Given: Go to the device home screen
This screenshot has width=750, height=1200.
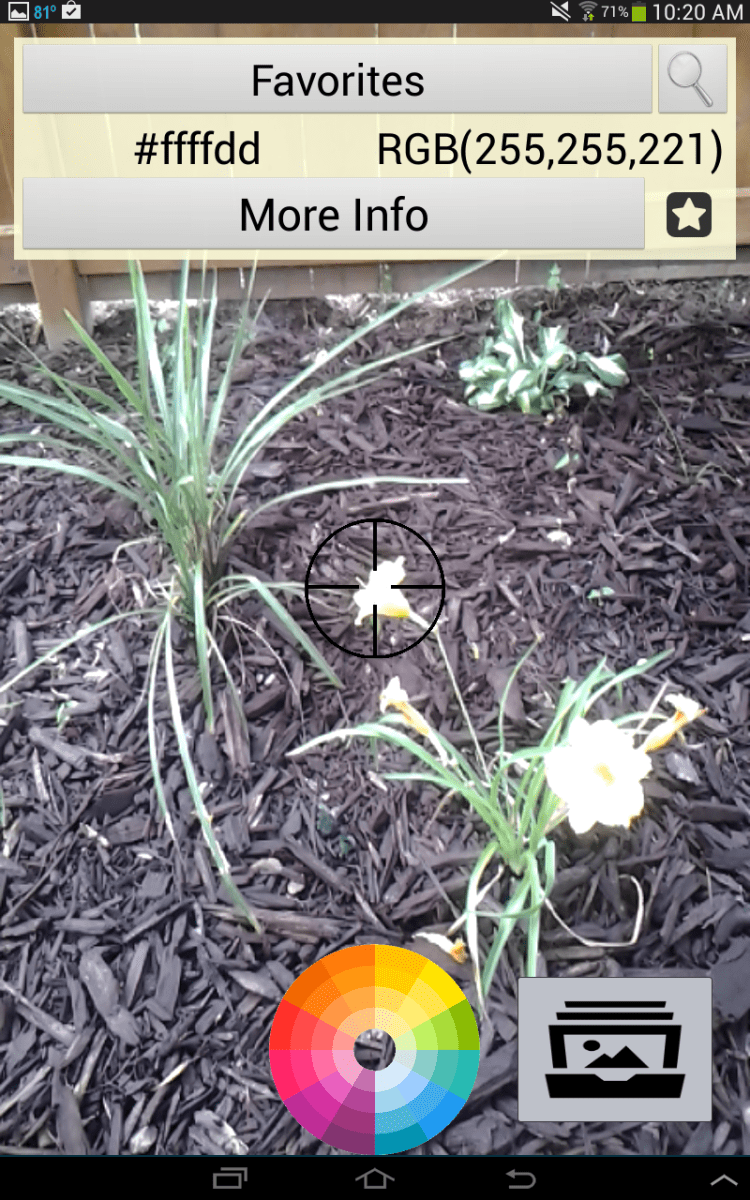Looking at the screenshot, I should (374, 1180).
